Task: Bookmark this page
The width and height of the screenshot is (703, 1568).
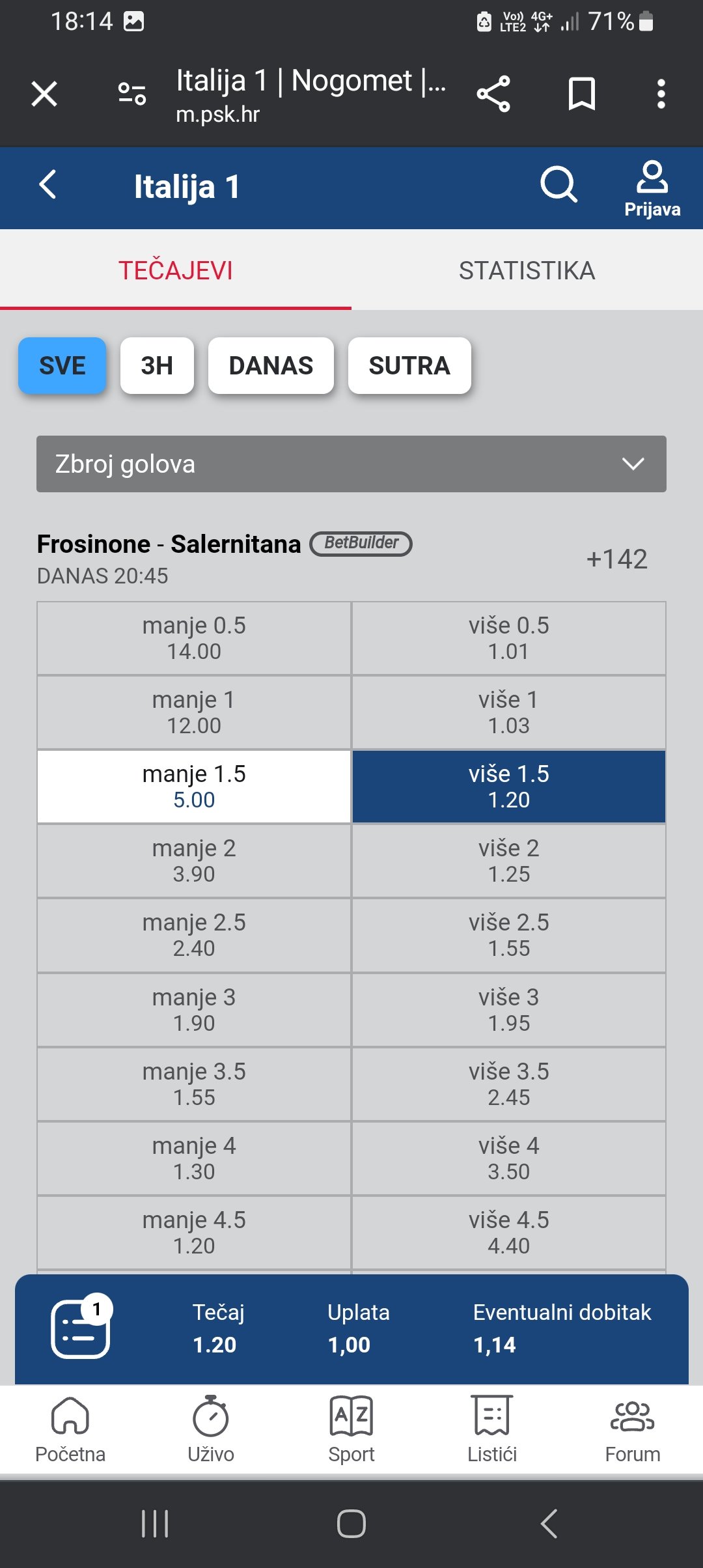Action: tap(582, 94)
